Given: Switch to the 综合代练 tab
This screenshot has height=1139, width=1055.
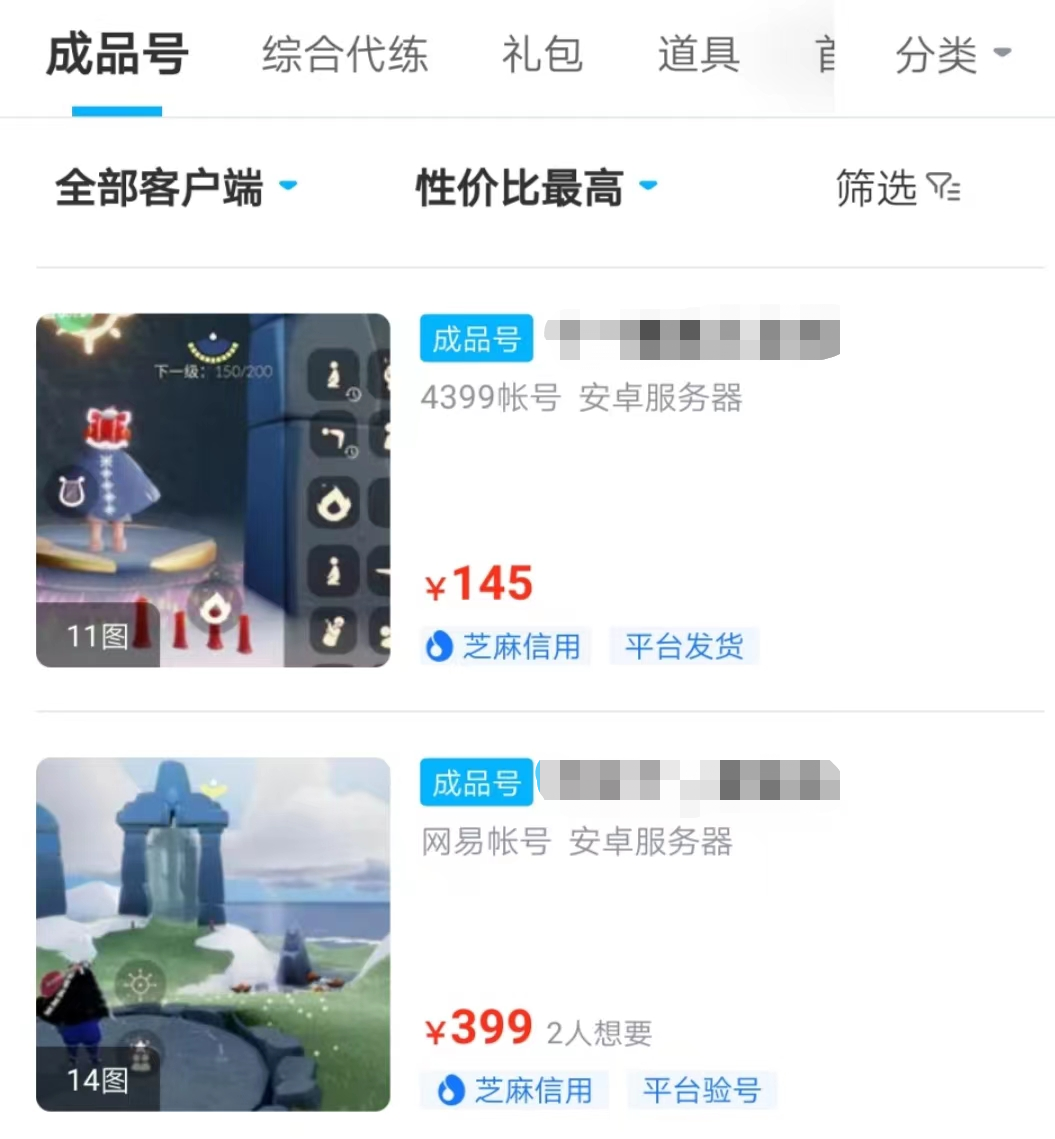Looking at the screenshot, I should click(x=345, y=55).
